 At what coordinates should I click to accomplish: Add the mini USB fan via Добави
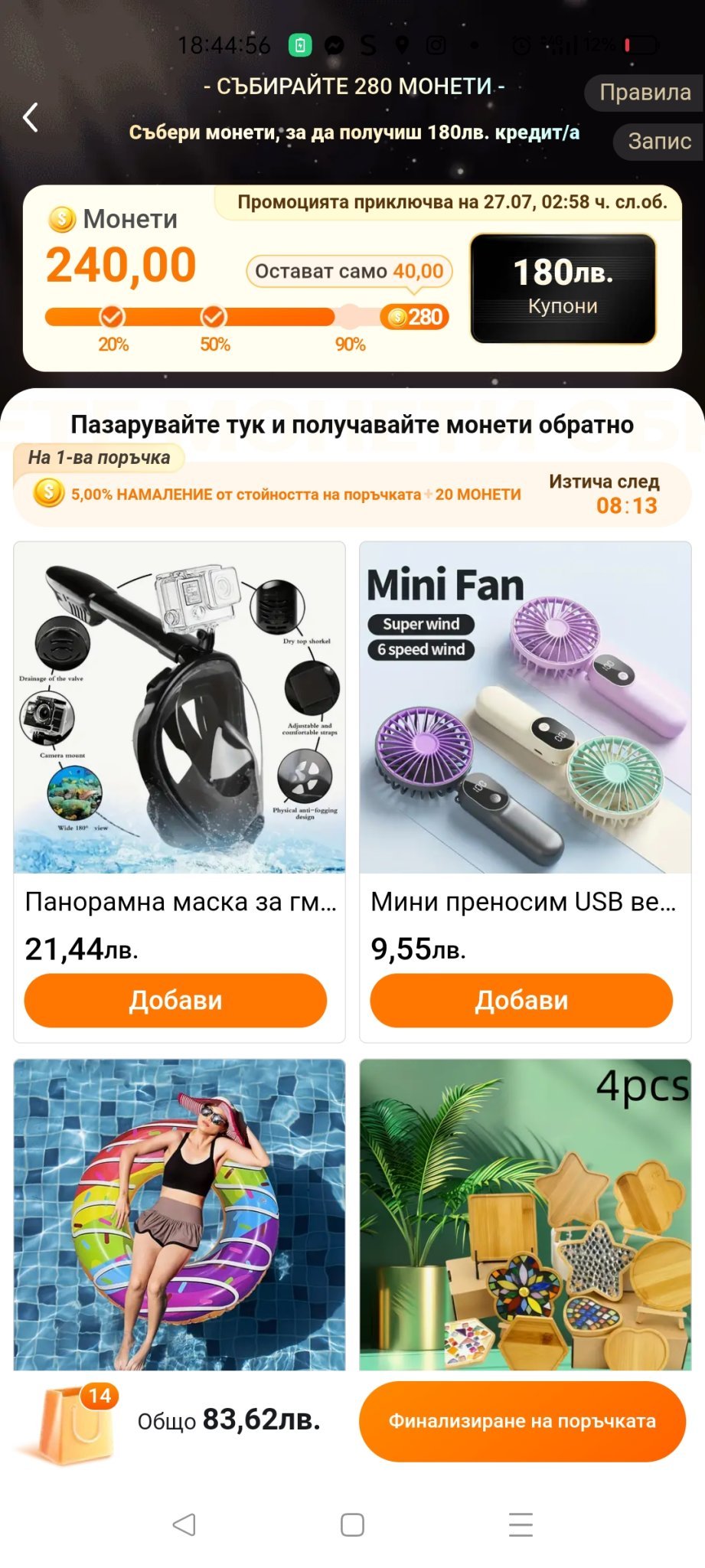(x=521, y=1000)
